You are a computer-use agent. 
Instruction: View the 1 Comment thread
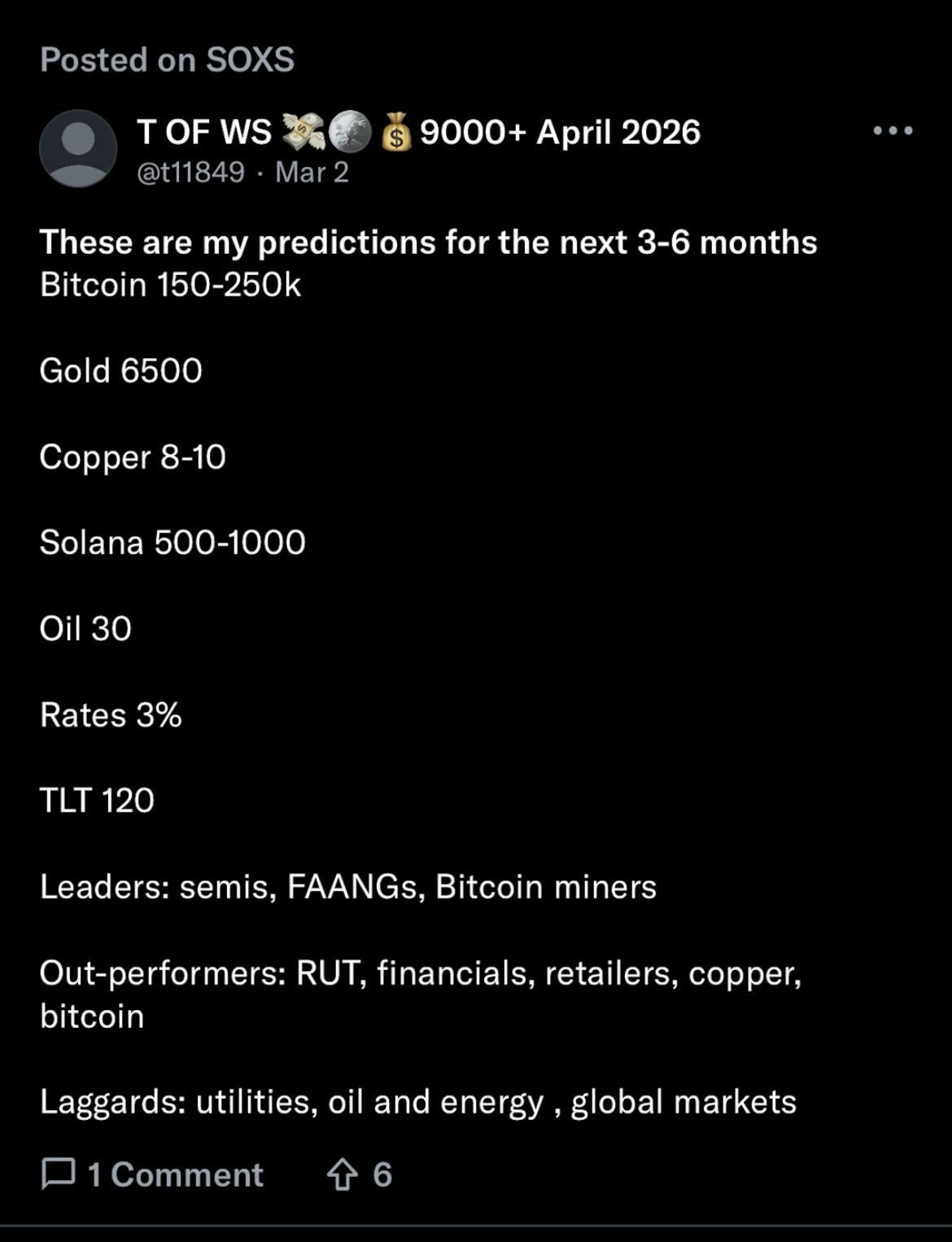pos(152,1174)
